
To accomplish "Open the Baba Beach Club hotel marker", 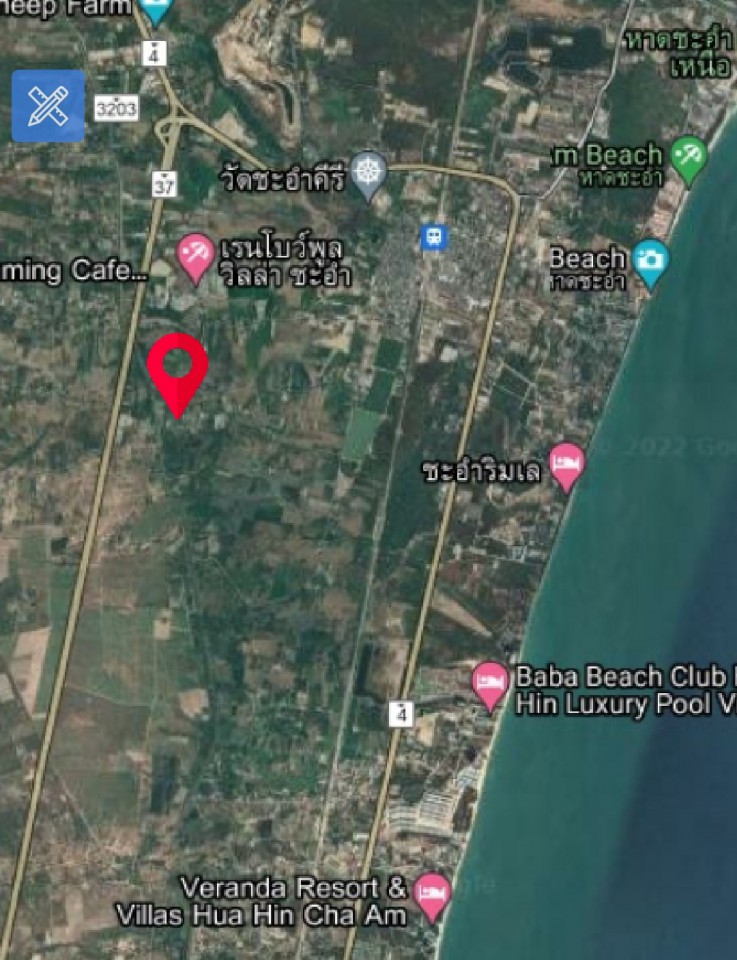I will tap(490, 684).
